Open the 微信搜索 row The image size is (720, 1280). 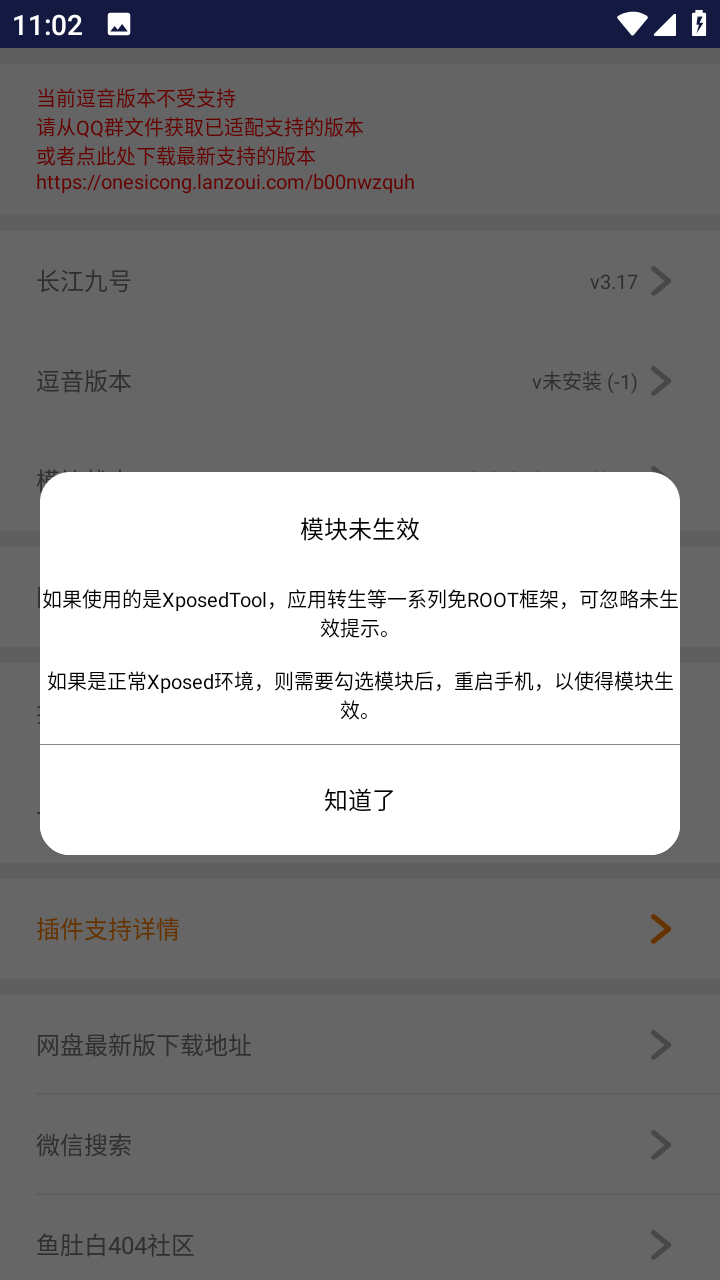click(360, 1145)
